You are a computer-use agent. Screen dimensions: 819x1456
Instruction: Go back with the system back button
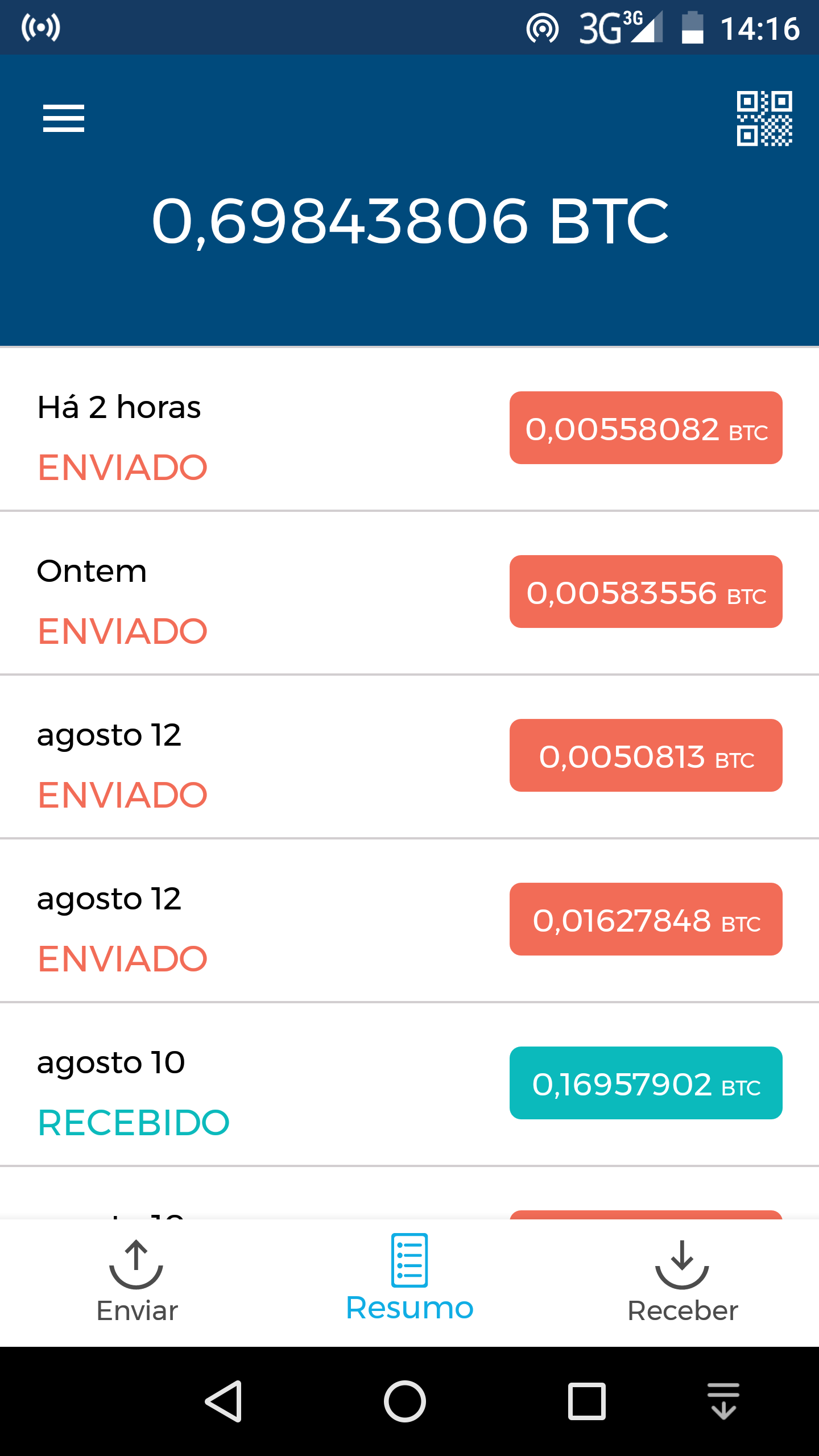[224, 1401]
